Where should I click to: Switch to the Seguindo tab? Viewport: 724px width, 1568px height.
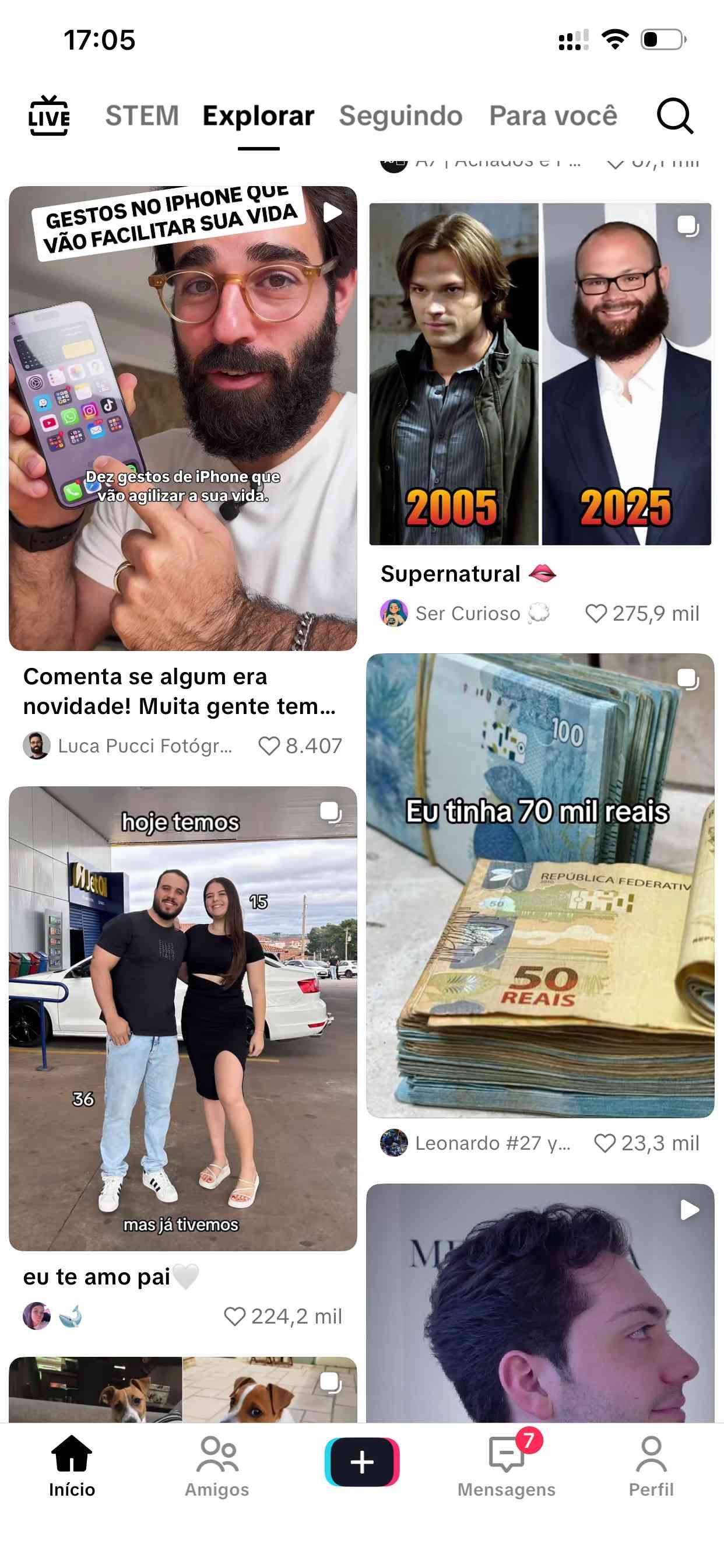(x=400, y=116)
